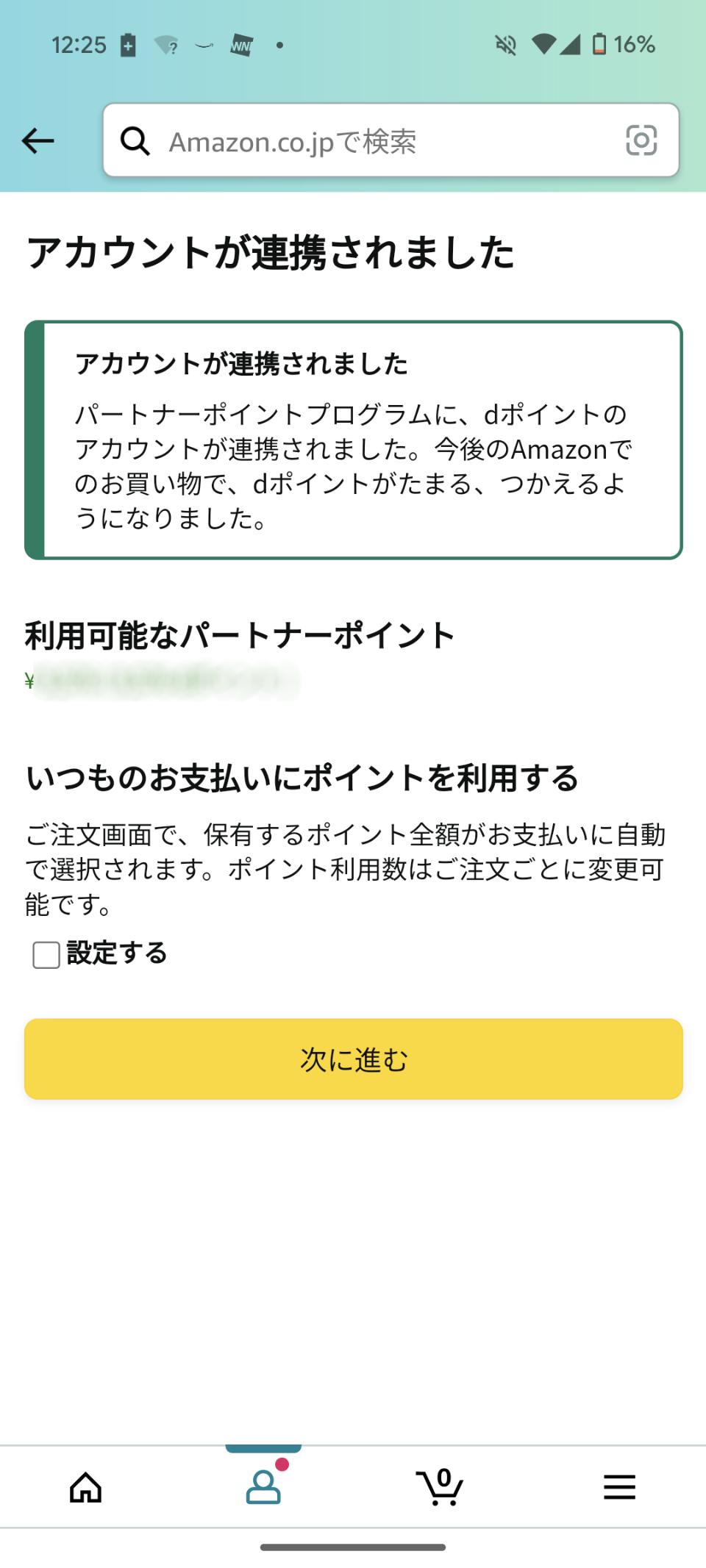Tap the Amazon.co.jp search field
Screen dimensions: 706x1568
tap(331, 140)
